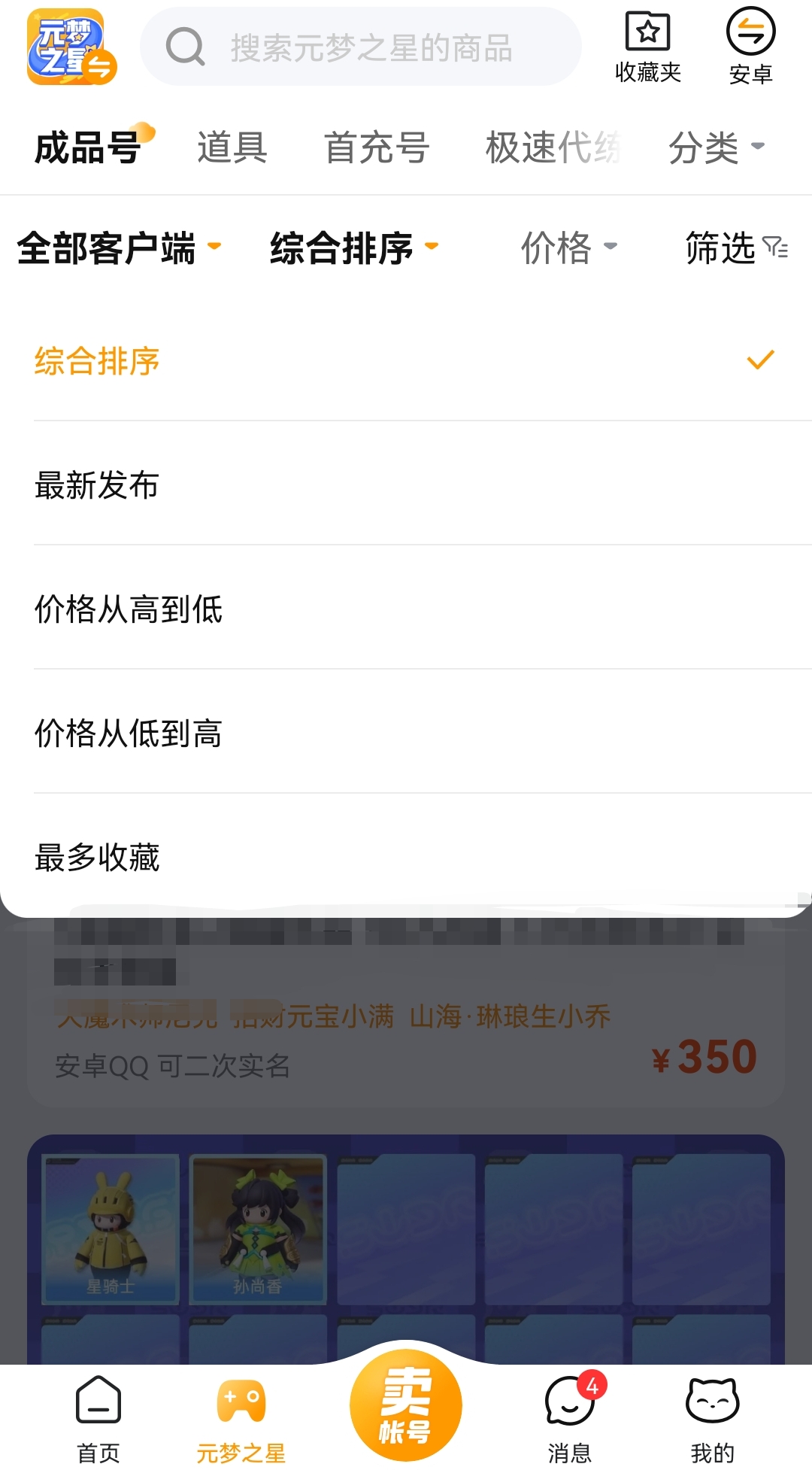Expand the 价格 price filter
812x1470 pixels.
coord(568,248)
